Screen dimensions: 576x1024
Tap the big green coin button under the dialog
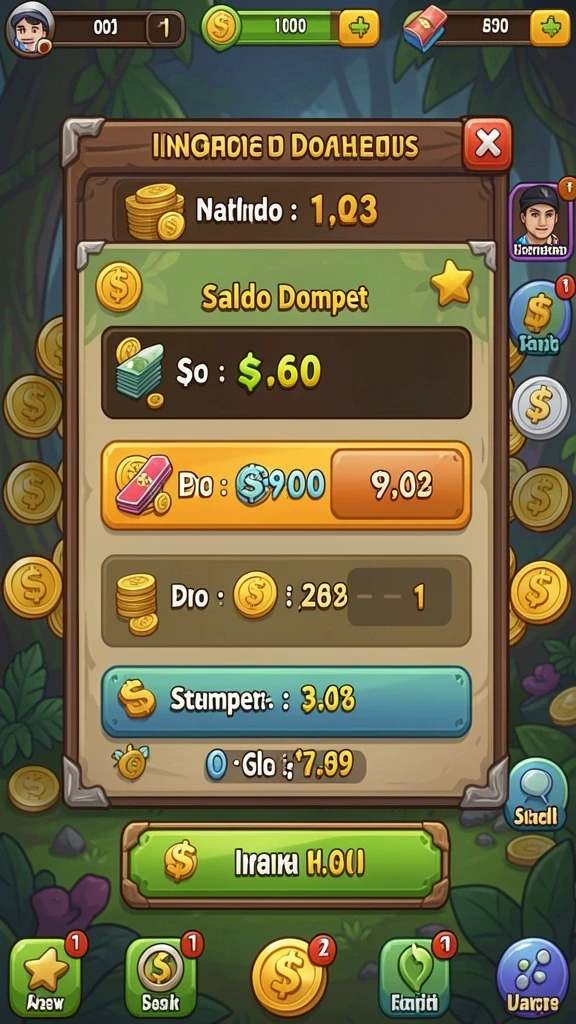[x=285, y=864]
